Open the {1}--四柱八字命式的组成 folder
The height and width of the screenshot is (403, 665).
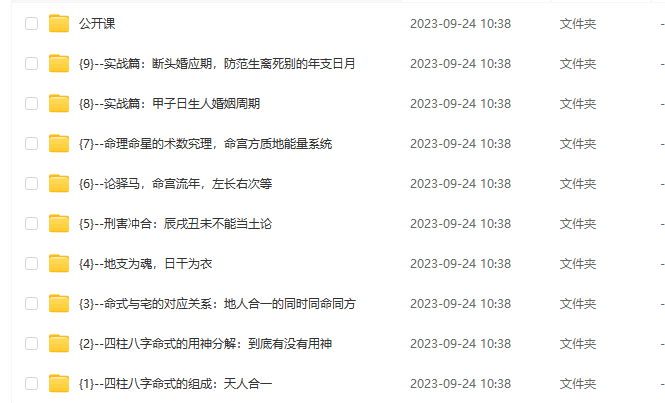[175, 383]
